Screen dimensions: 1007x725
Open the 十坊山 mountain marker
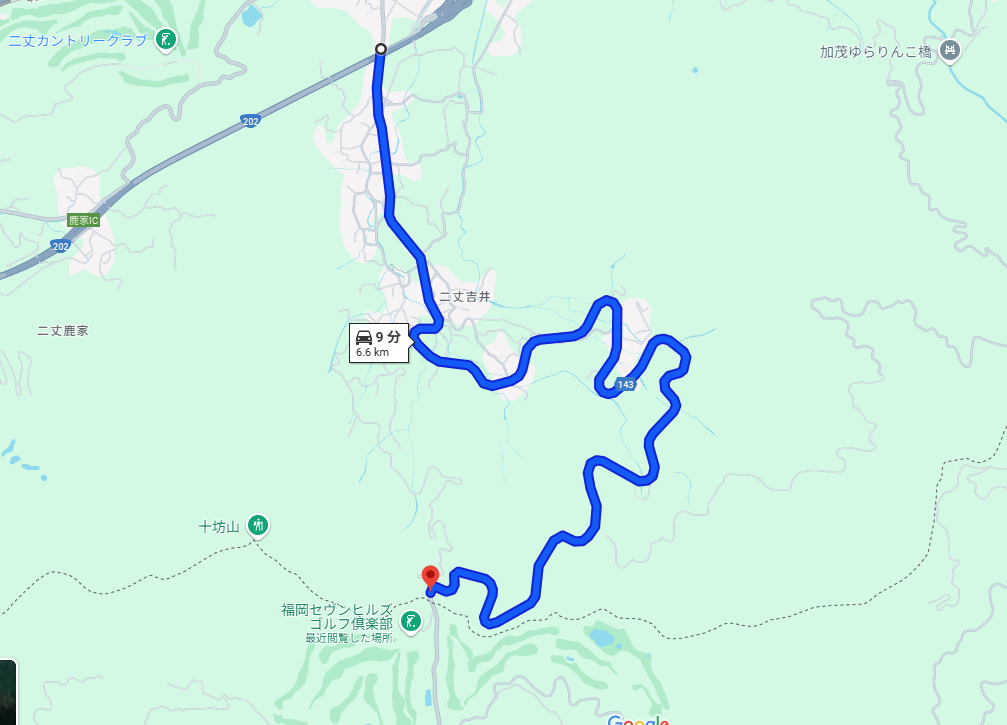click(x=258, y=525)
